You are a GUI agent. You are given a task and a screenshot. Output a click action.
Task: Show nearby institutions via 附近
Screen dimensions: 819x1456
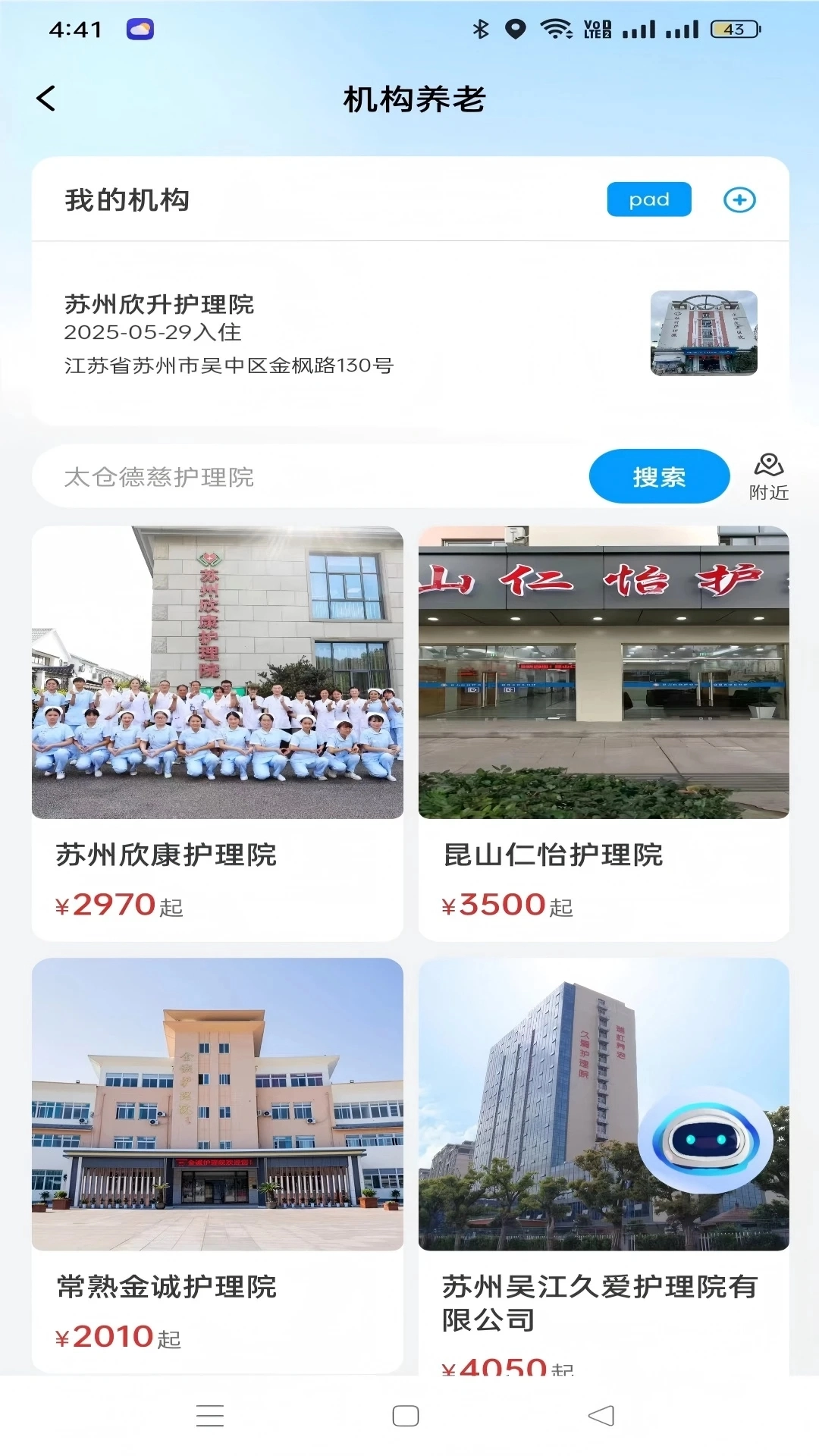768,477
